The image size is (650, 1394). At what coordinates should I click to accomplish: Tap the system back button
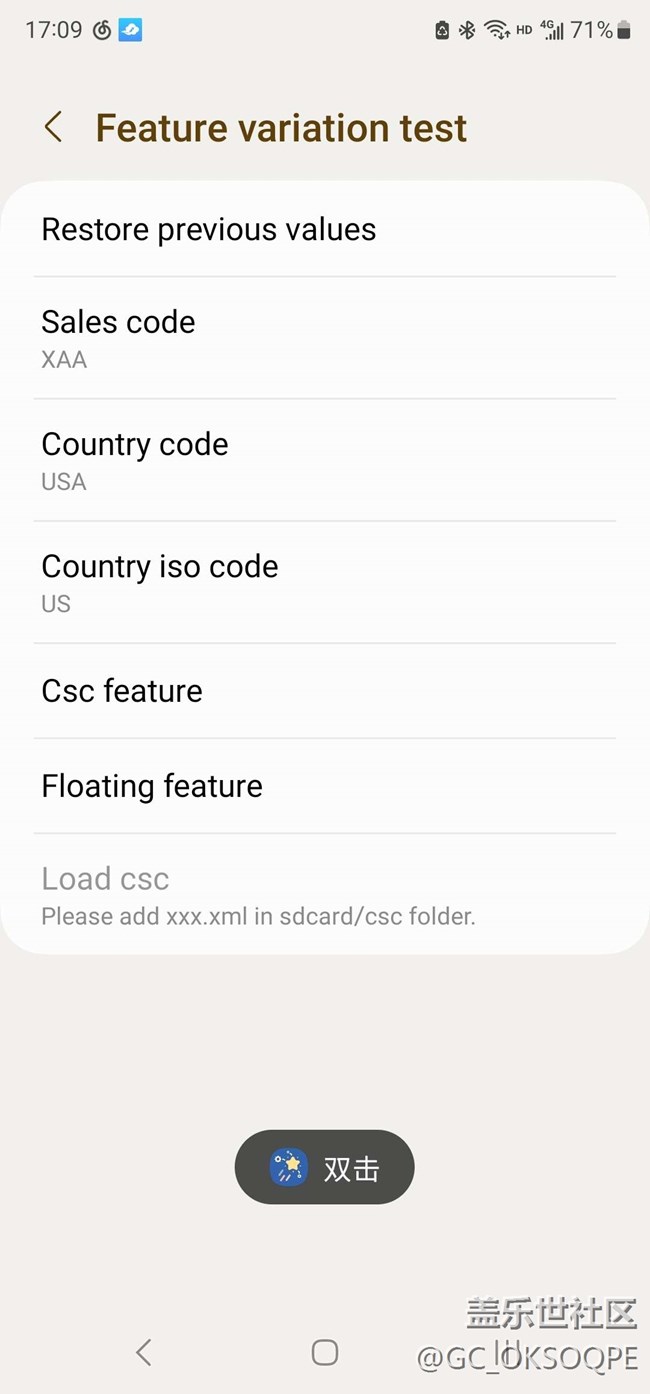144,1352
